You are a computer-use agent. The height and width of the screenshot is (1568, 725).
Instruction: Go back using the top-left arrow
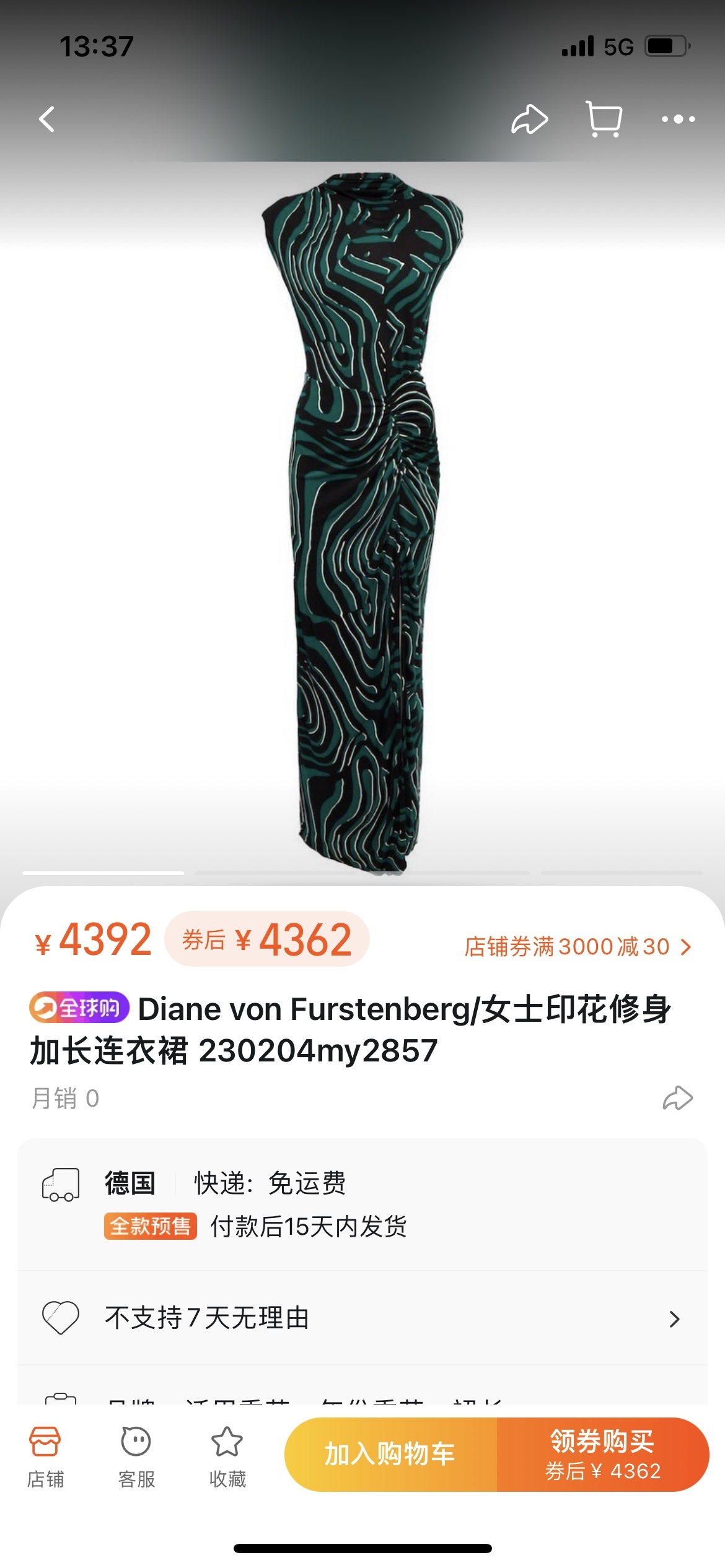(47, 119)
